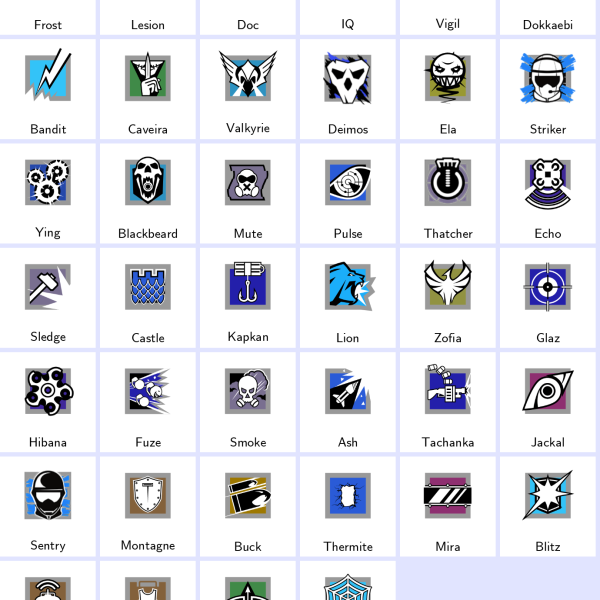Open the Bandit operator tile
The image size is (600, 600).
point(48,90)
